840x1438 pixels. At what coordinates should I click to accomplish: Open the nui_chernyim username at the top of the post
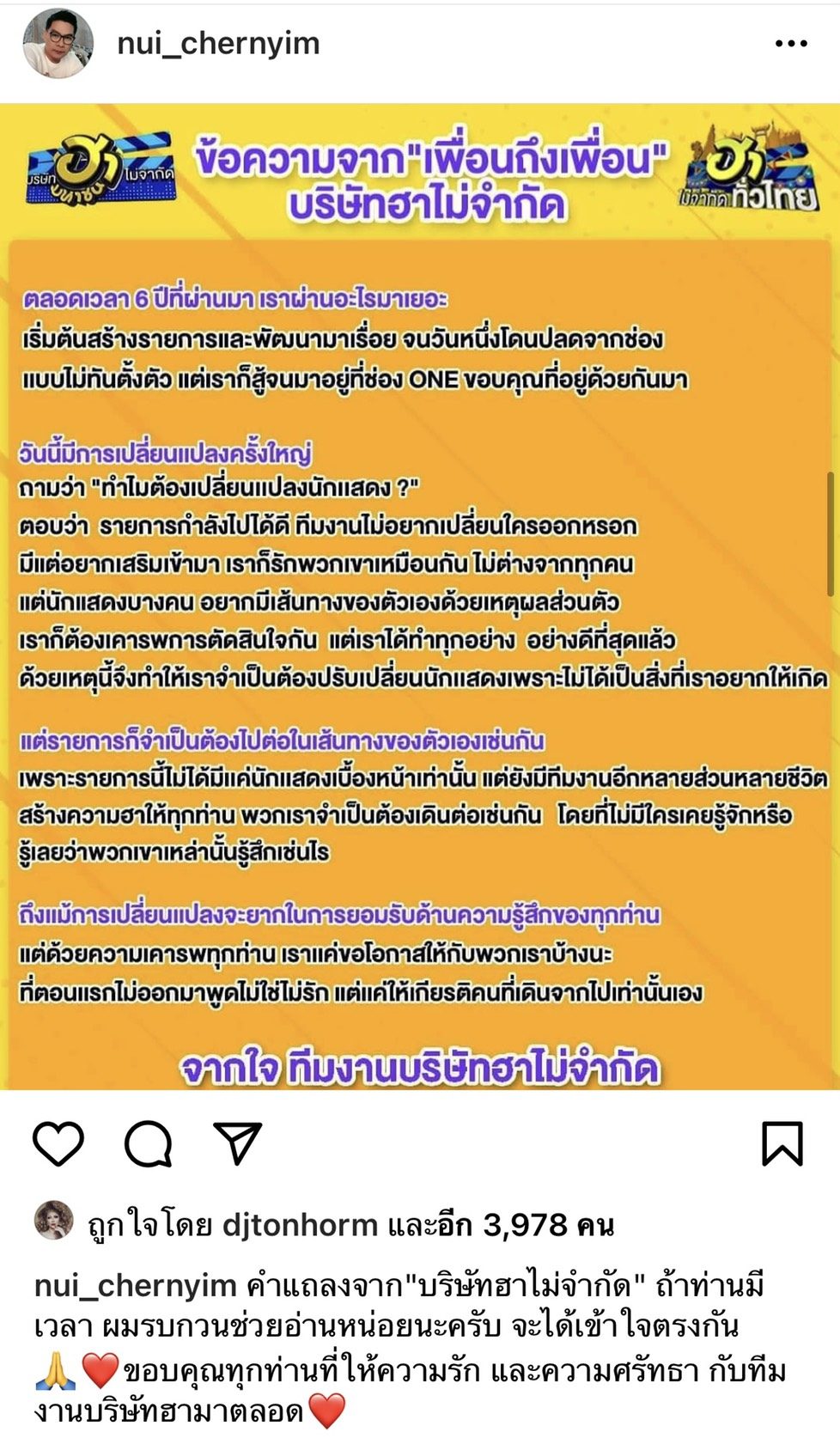click(218, 43)
